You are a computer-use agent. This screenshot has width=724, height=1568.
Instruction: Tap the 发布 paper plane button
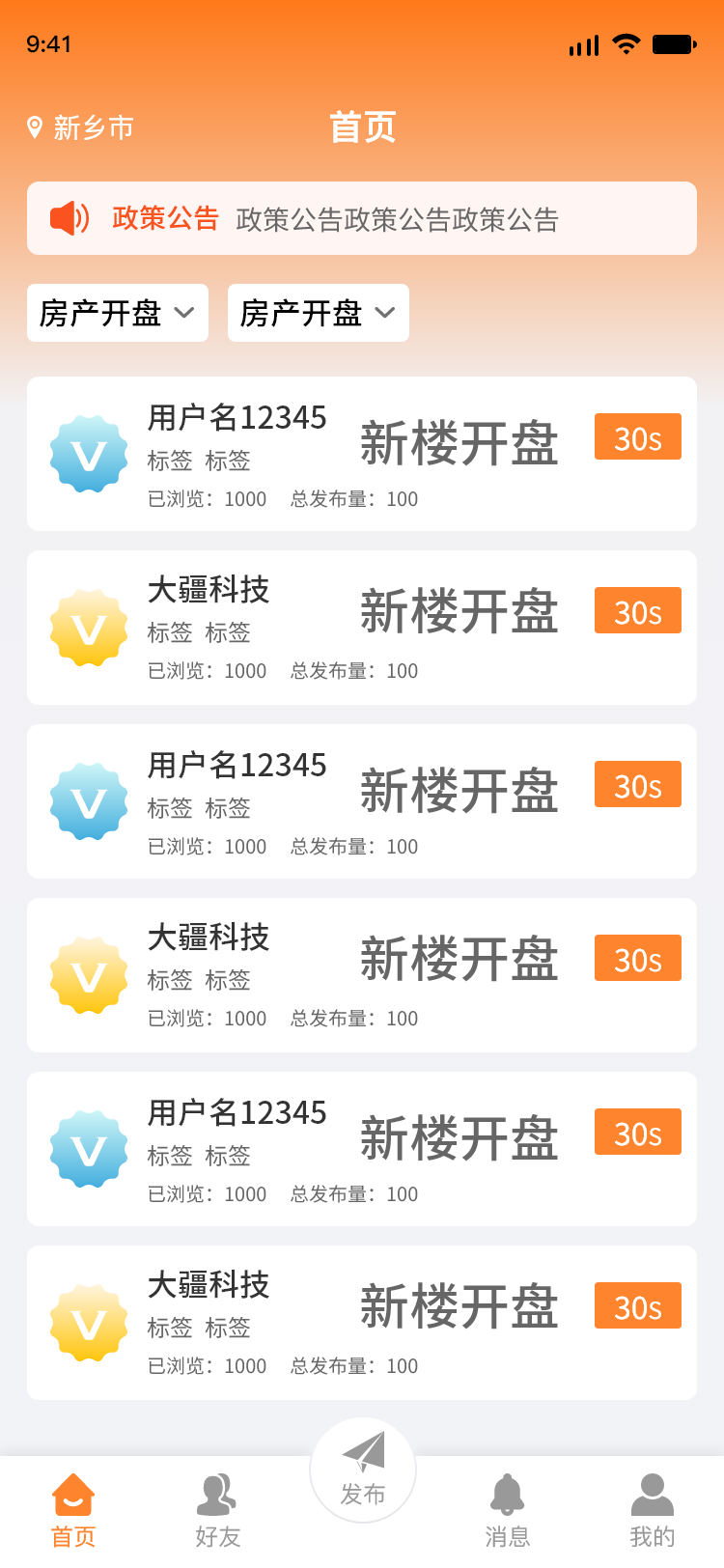(363, 1470)
